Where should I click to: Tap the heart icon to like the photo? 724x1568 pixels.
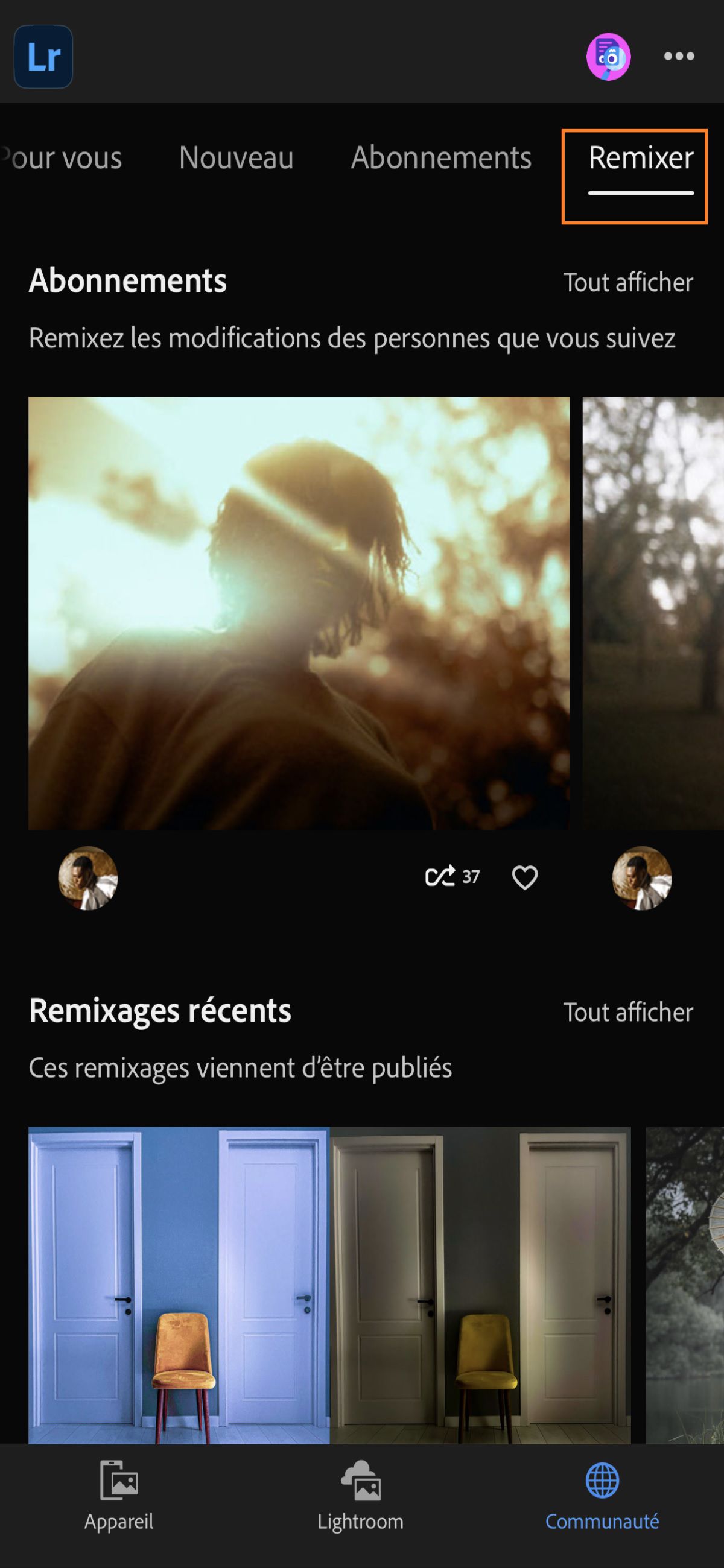pos(526,876)
